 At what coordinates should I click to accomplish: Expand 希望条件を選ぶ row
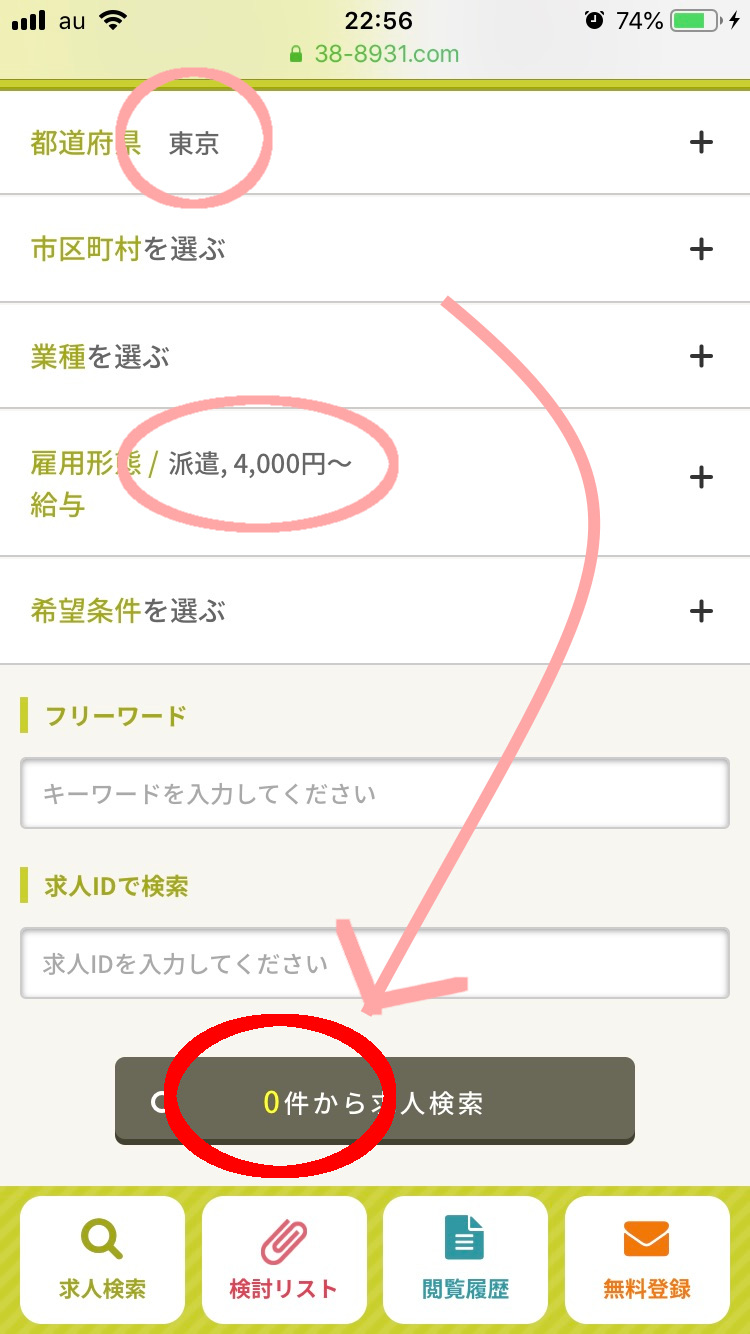tap(375, 611)
